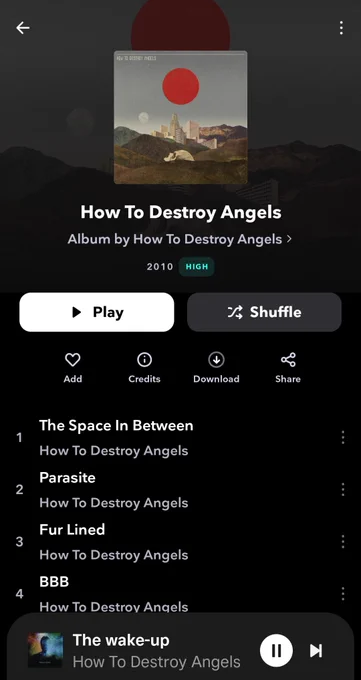Play the album
The height and width of the screenshot is (680, 361).
(97, 312)
